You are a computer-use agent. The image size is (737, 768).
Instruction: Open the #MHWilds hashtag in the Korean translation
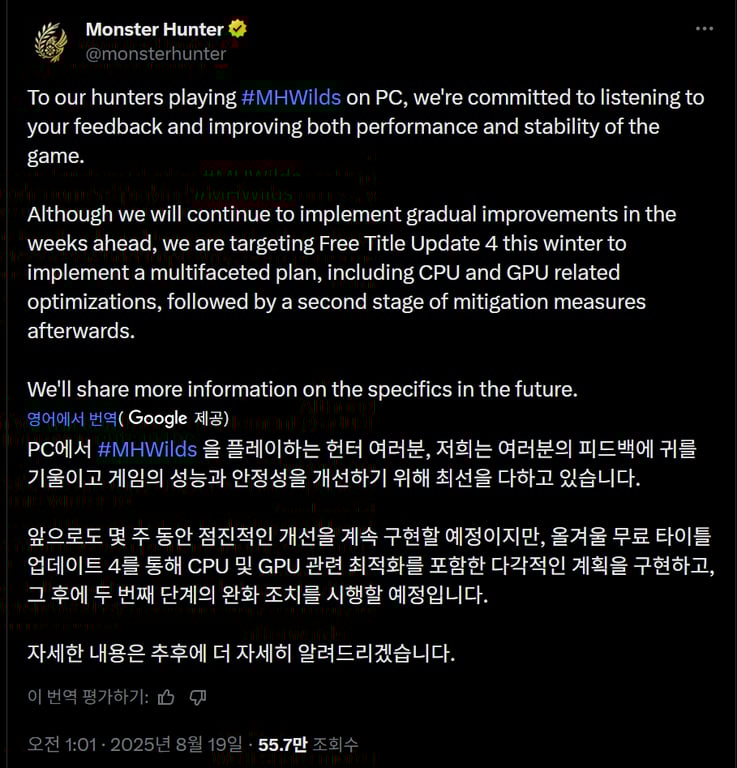148,449
